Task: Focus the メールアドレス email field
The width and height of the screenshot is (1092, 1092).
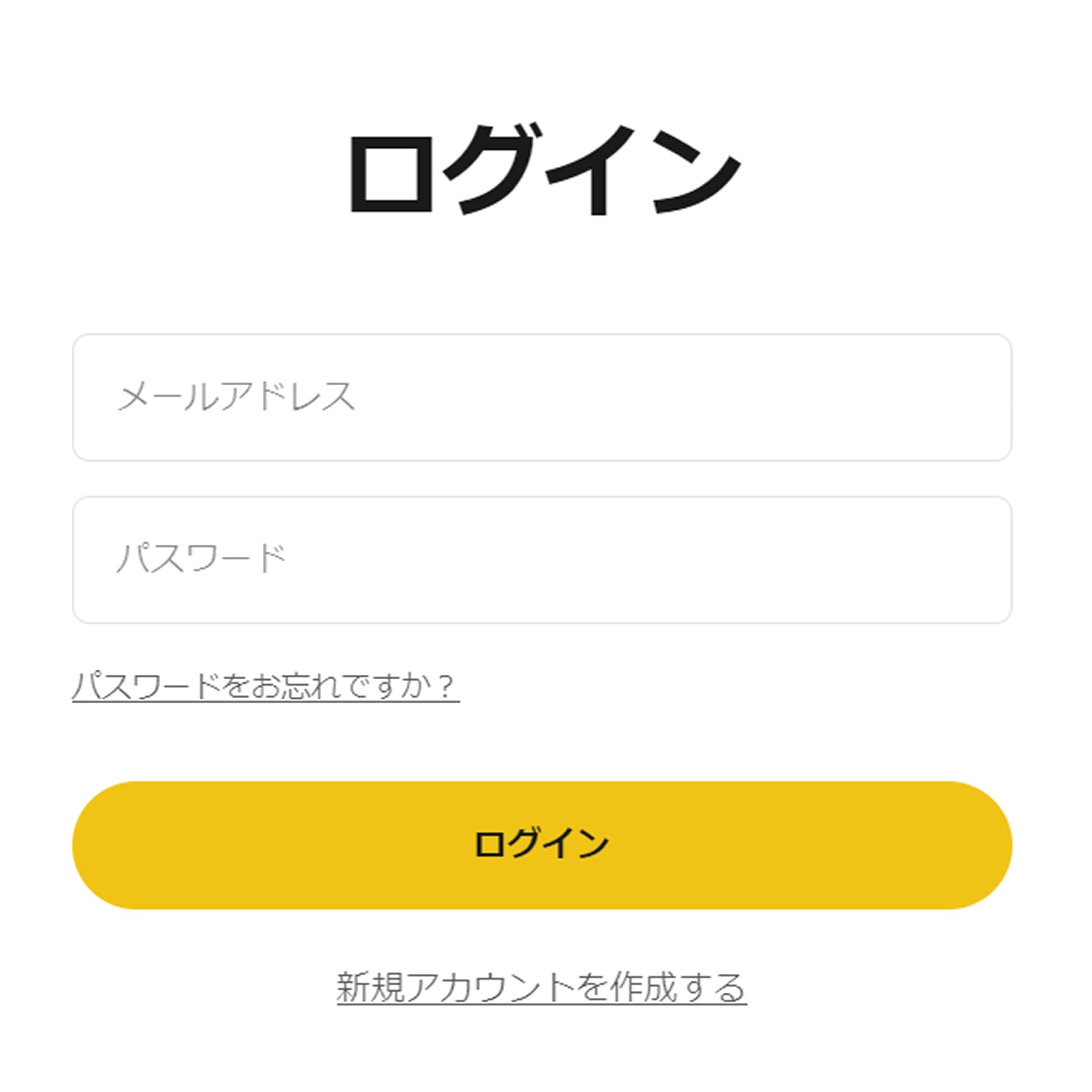Action: 542,397
